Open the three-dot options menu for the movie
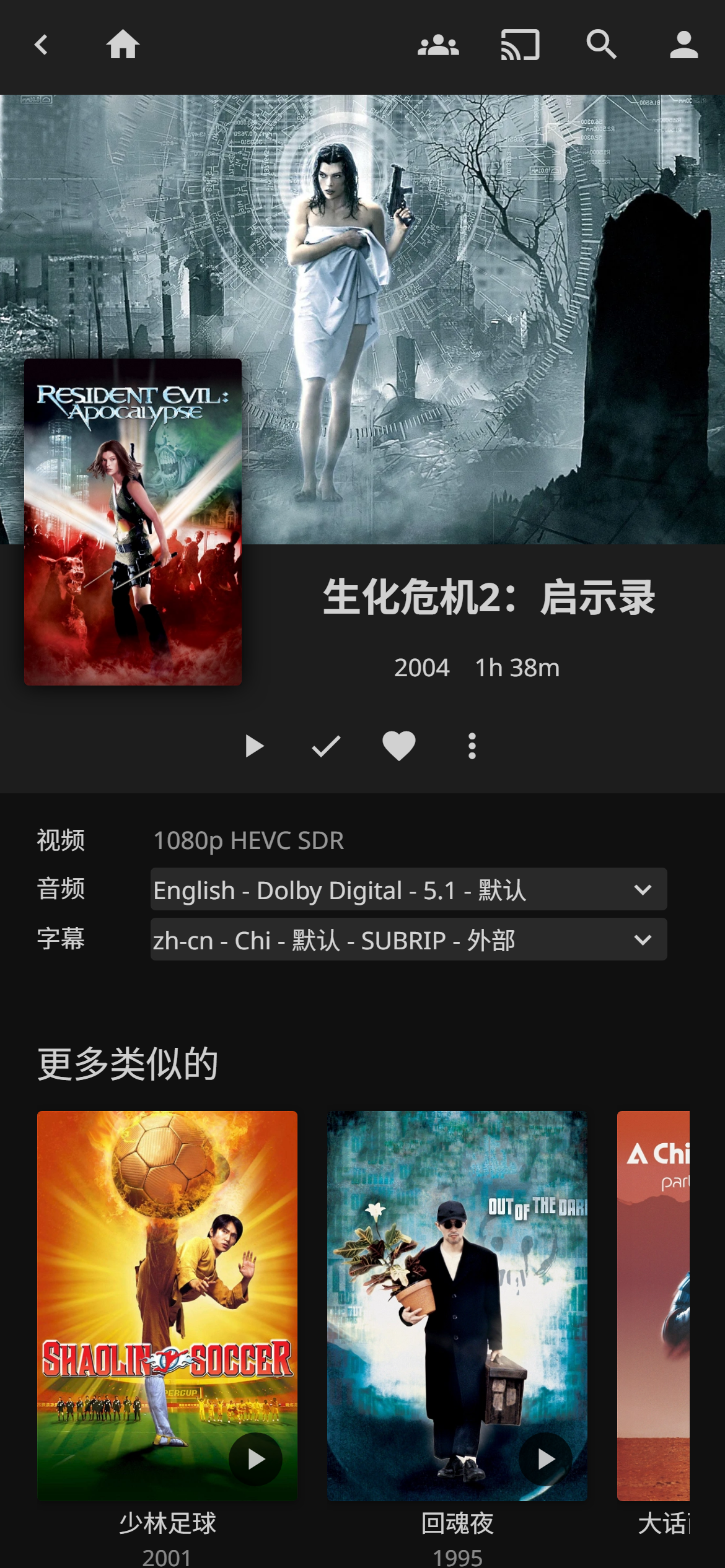Image resolution: width=725 pixels, height=1568 pixels. 471,747
